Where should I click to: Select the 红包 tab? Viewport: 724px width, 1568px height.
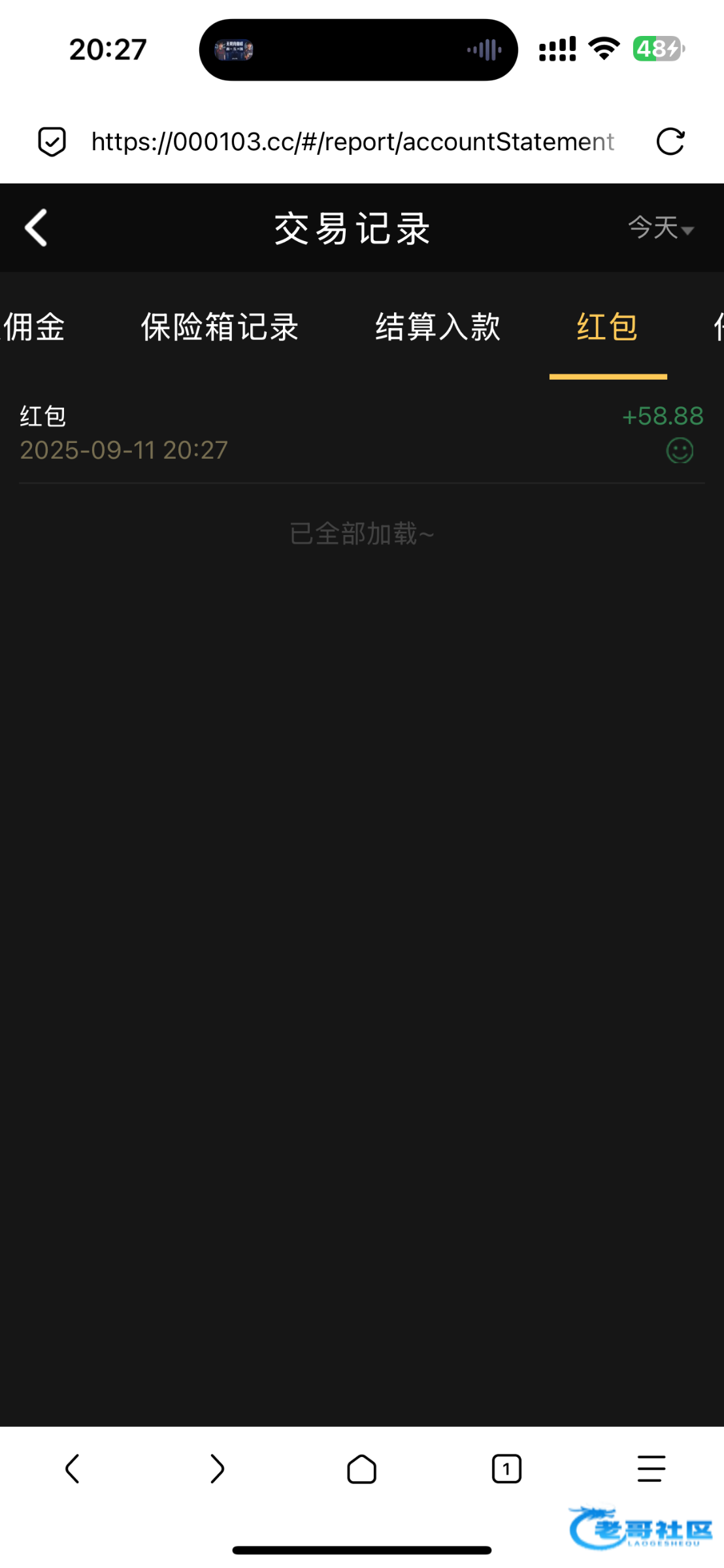(x=607, y=327)
